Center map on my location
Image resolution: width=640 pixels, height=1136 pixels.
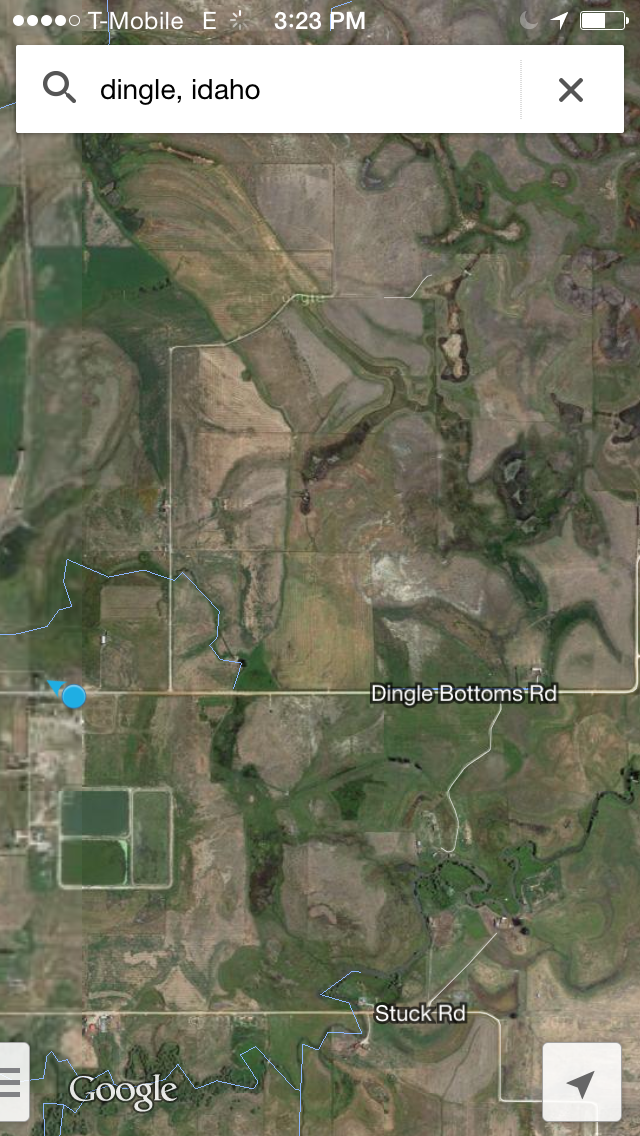click(x=581, y=1082)
